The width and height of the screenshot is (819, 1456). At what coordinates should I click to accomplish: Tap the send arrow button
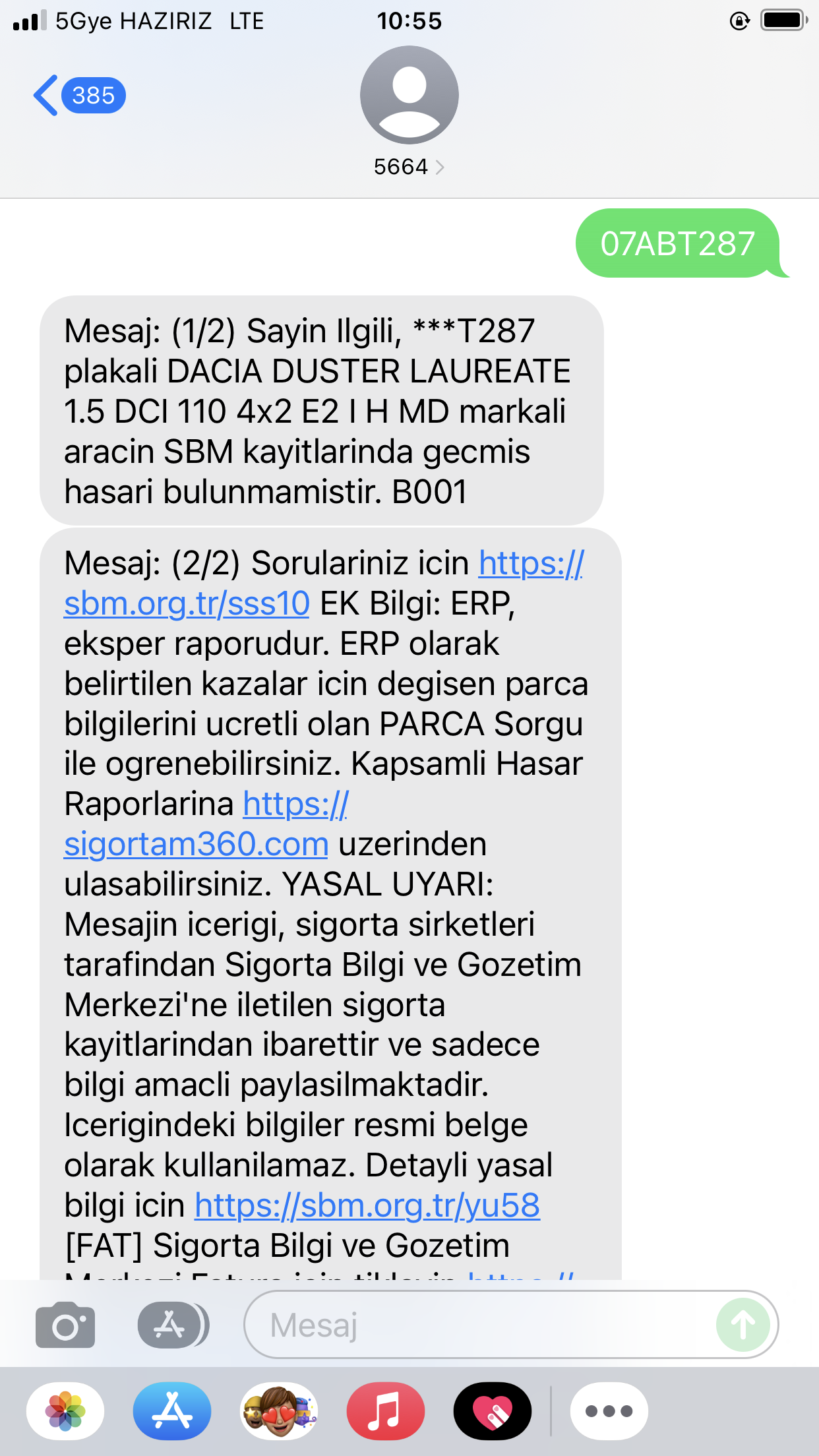tap(743, 1324)
